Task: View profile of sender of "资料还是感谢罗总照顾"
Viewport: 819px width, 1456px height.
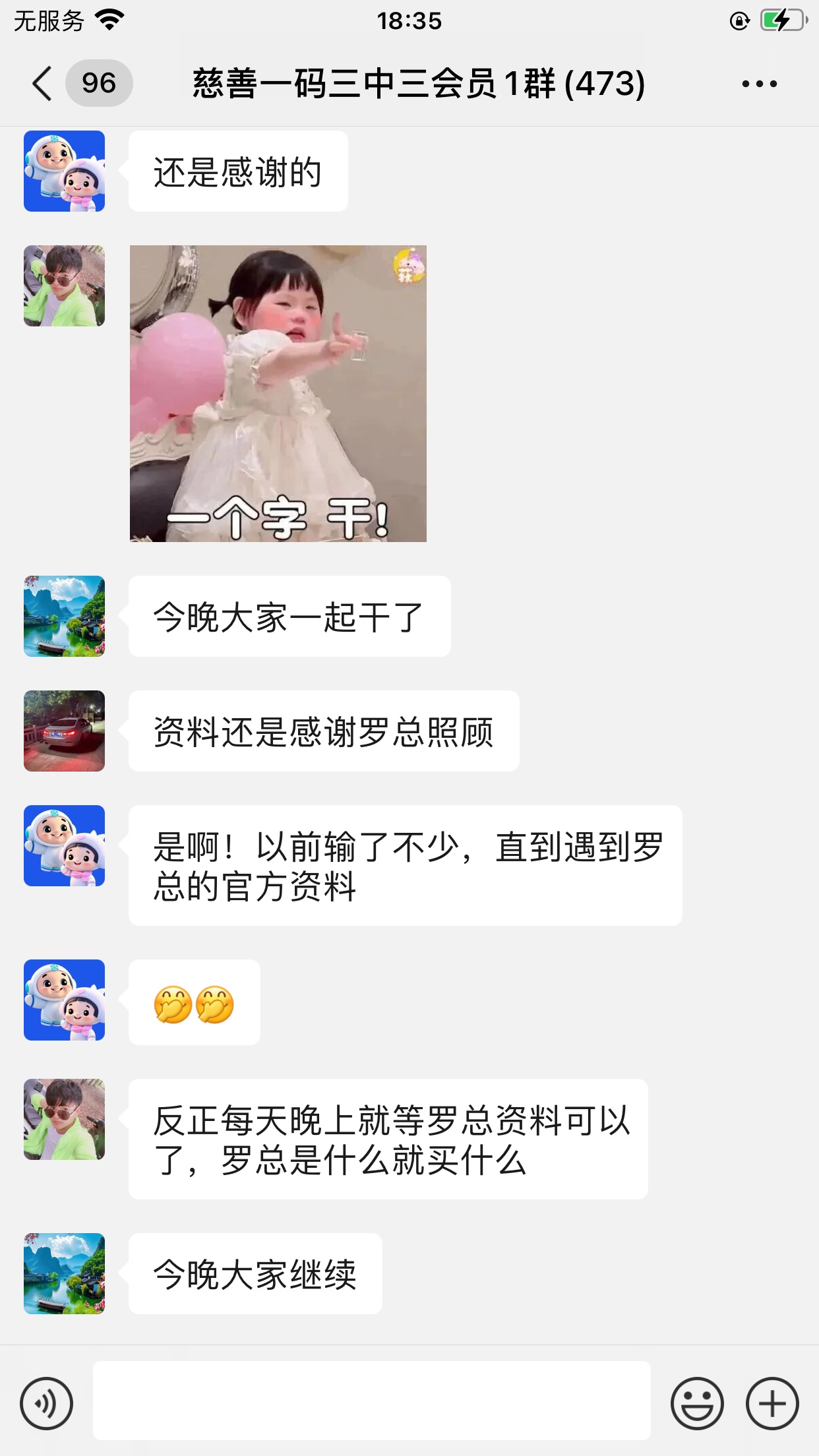Action: click(64, 731)
